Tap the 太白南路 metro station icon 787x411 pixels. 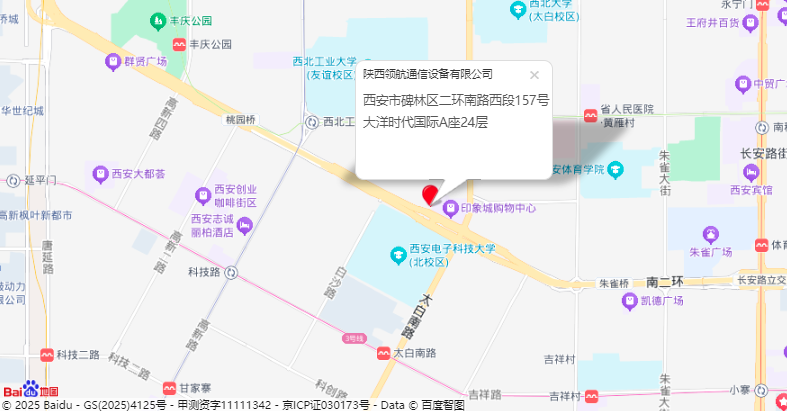coord(383,354)
